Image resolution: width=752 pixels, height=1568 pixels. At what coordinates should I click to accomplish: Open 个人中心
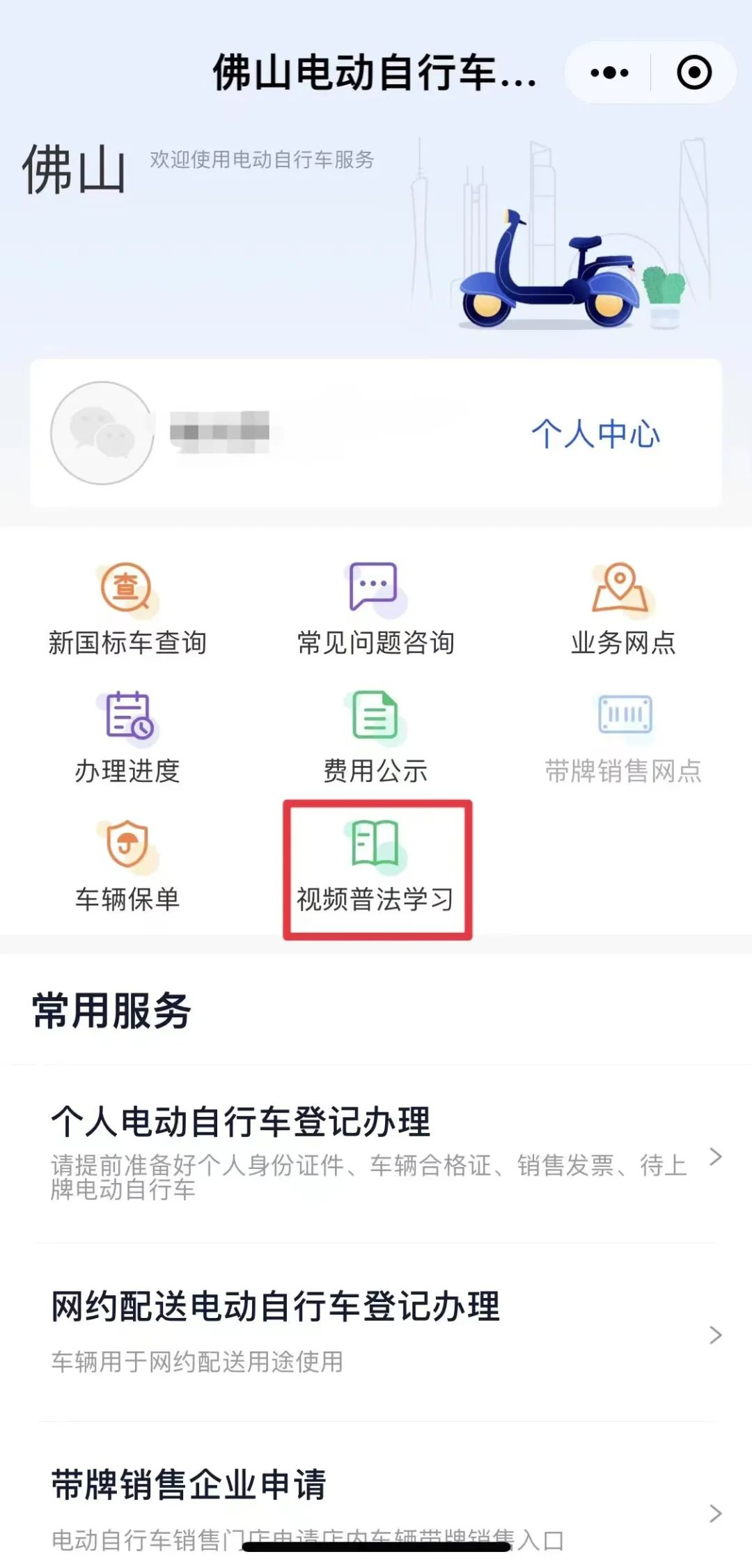pyautogui.click(x=595, y=434)
